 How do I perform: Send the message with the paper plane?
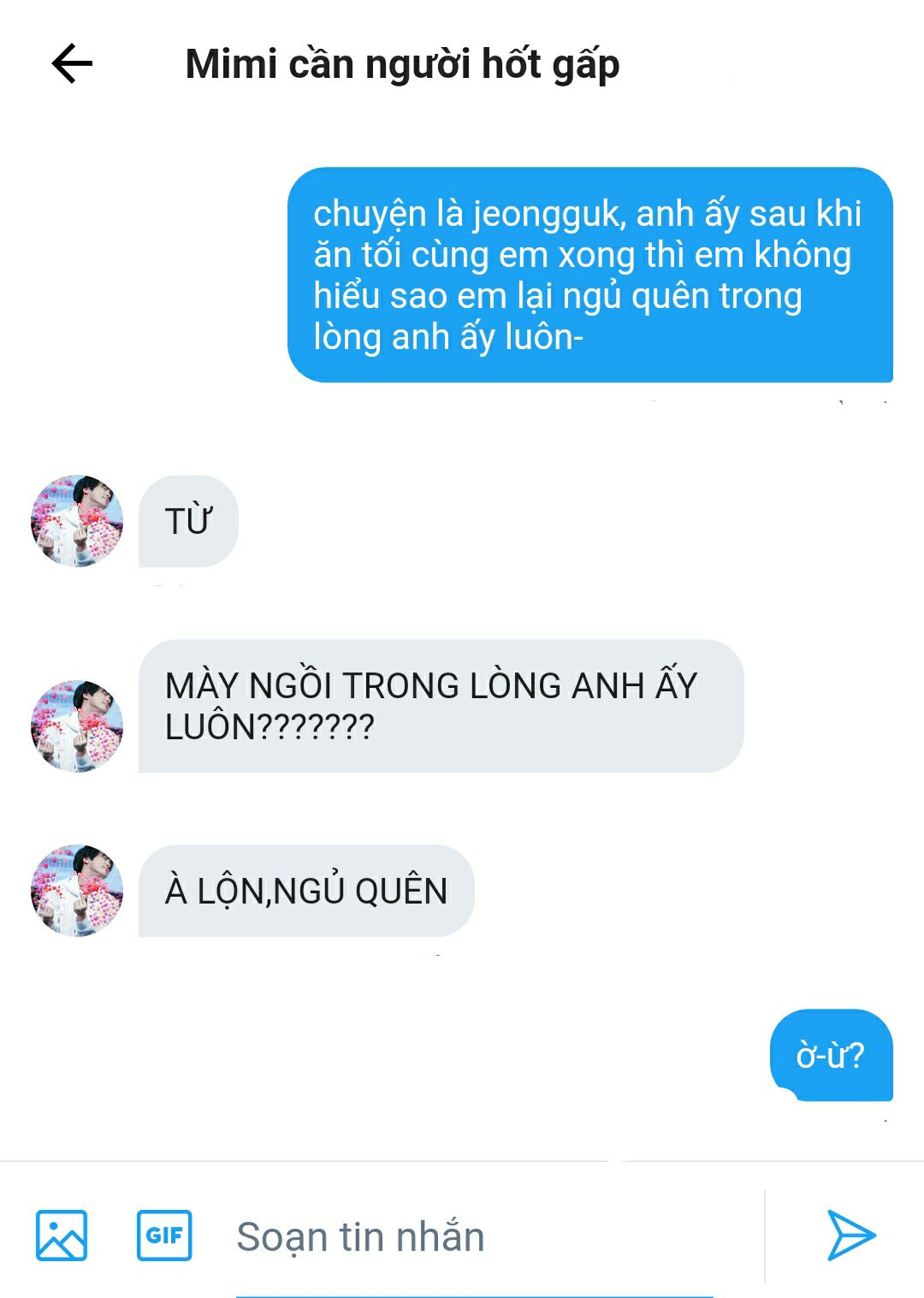click(850, 1236)
